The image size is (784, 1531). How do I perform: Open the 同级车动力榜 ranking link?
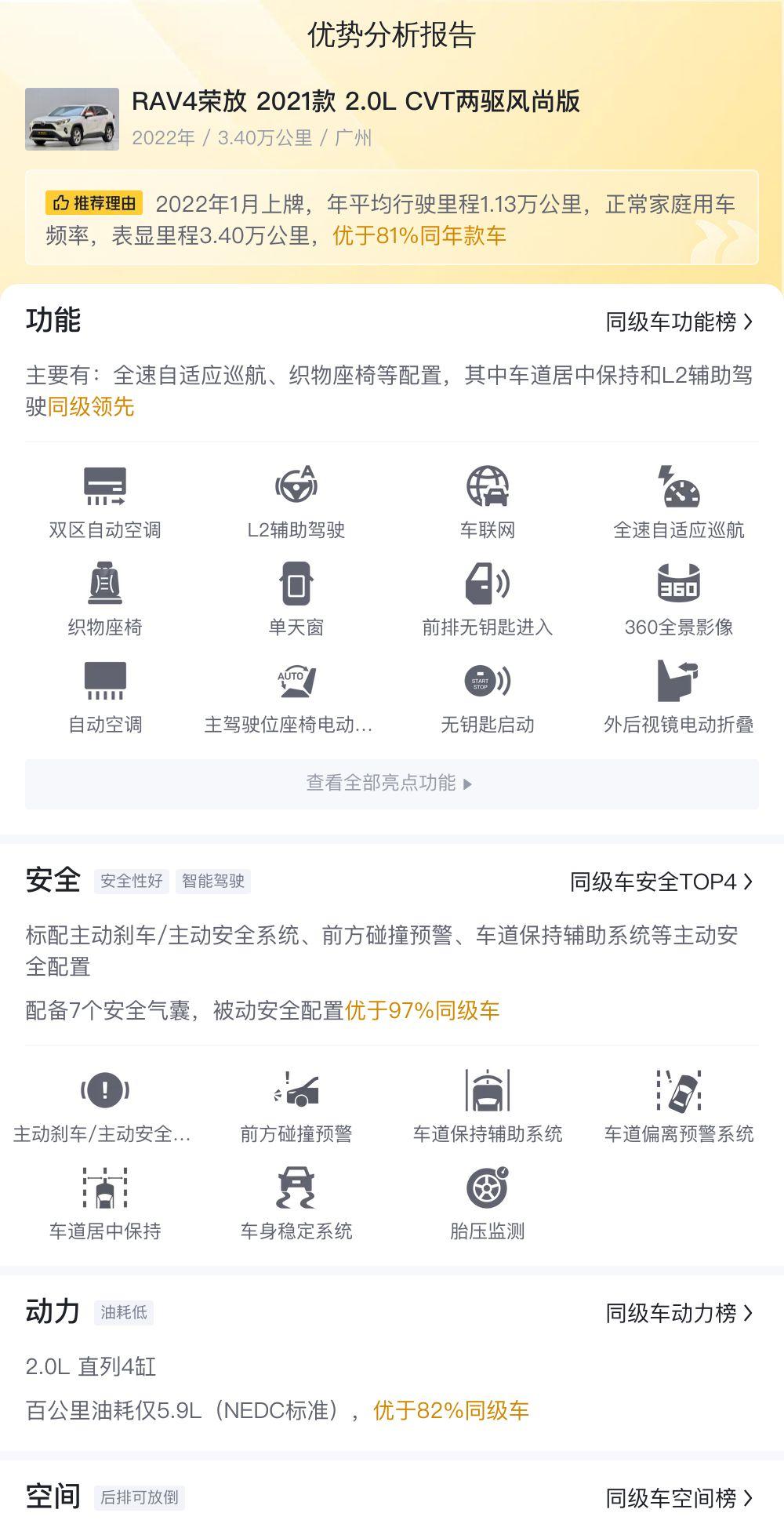coord(679,1313)
